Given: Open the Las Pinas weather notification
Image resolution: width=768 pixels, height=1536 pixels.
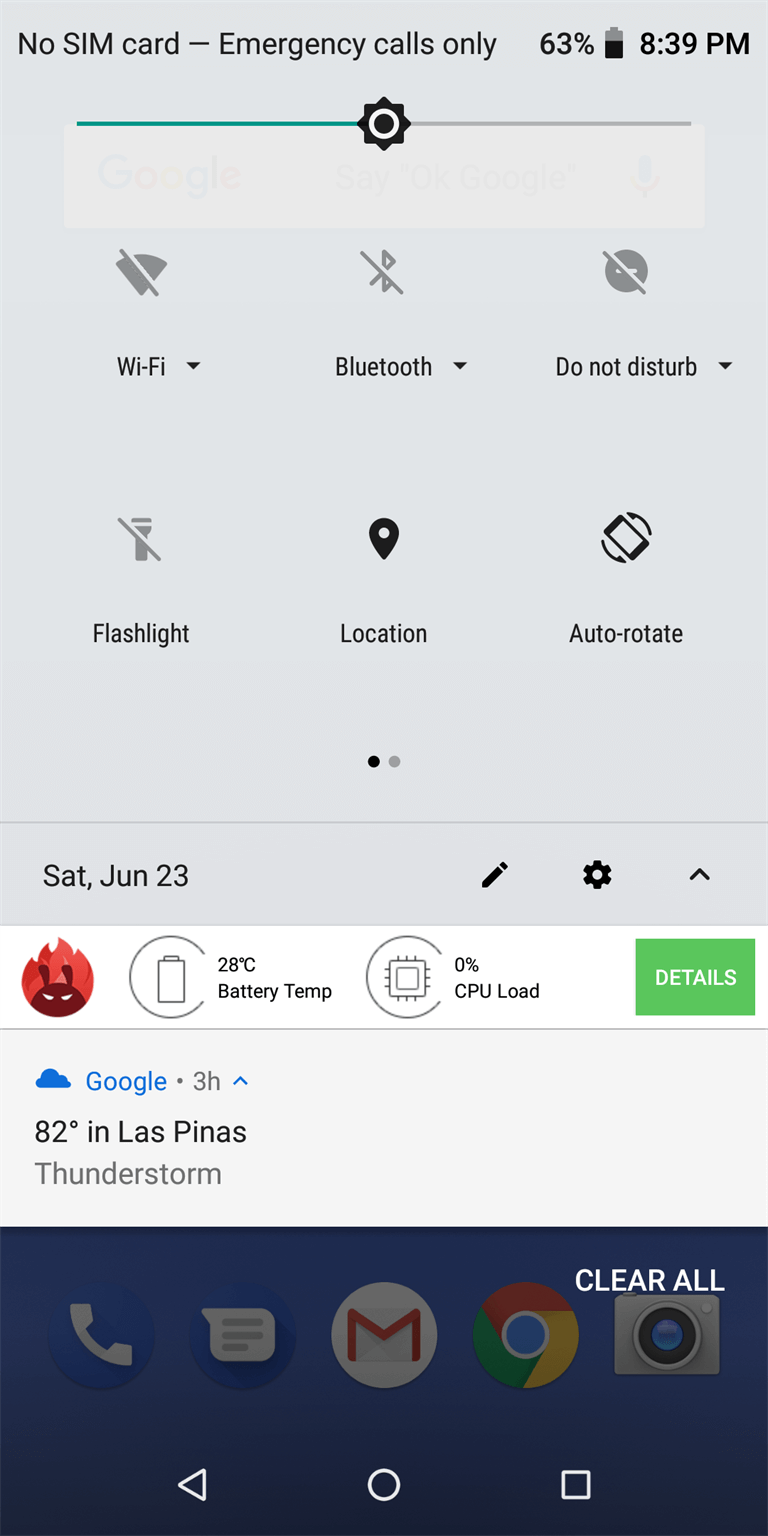Looking at the screenshot, I should click(x=384, y=1130).
